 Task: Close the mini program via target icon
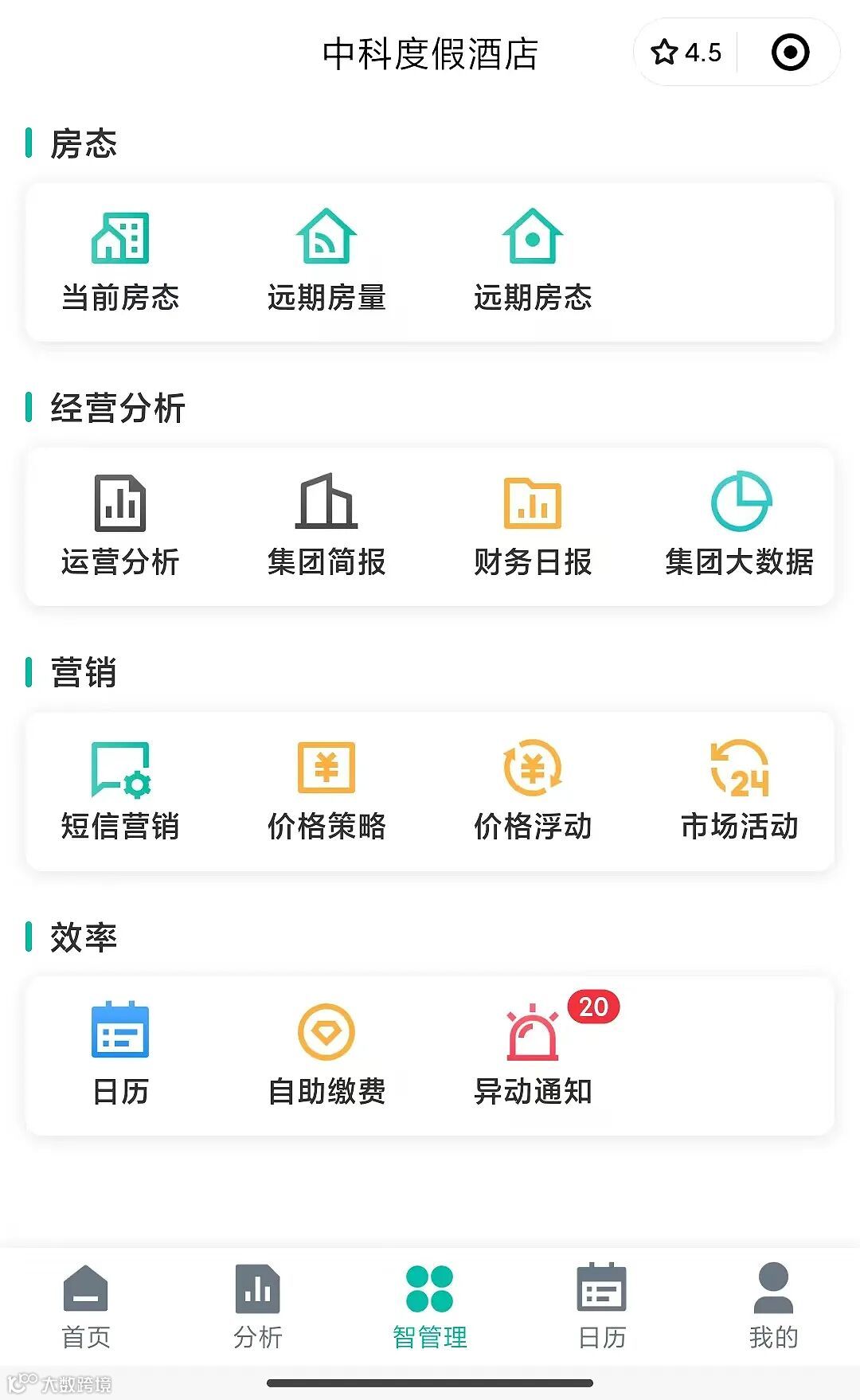(x=790, y=53)
